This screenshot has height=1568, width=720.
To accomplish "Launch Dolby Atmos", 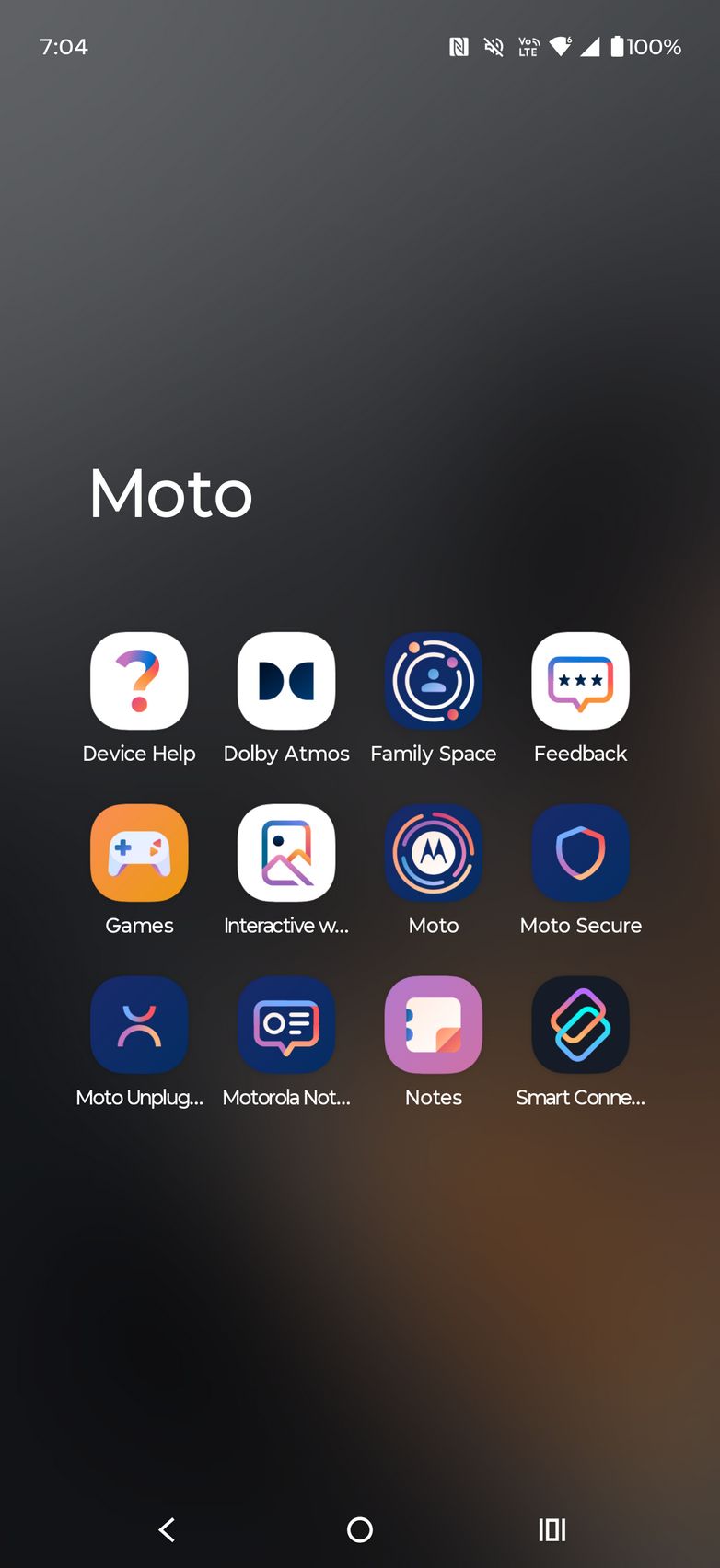I will tap(286, 681).
